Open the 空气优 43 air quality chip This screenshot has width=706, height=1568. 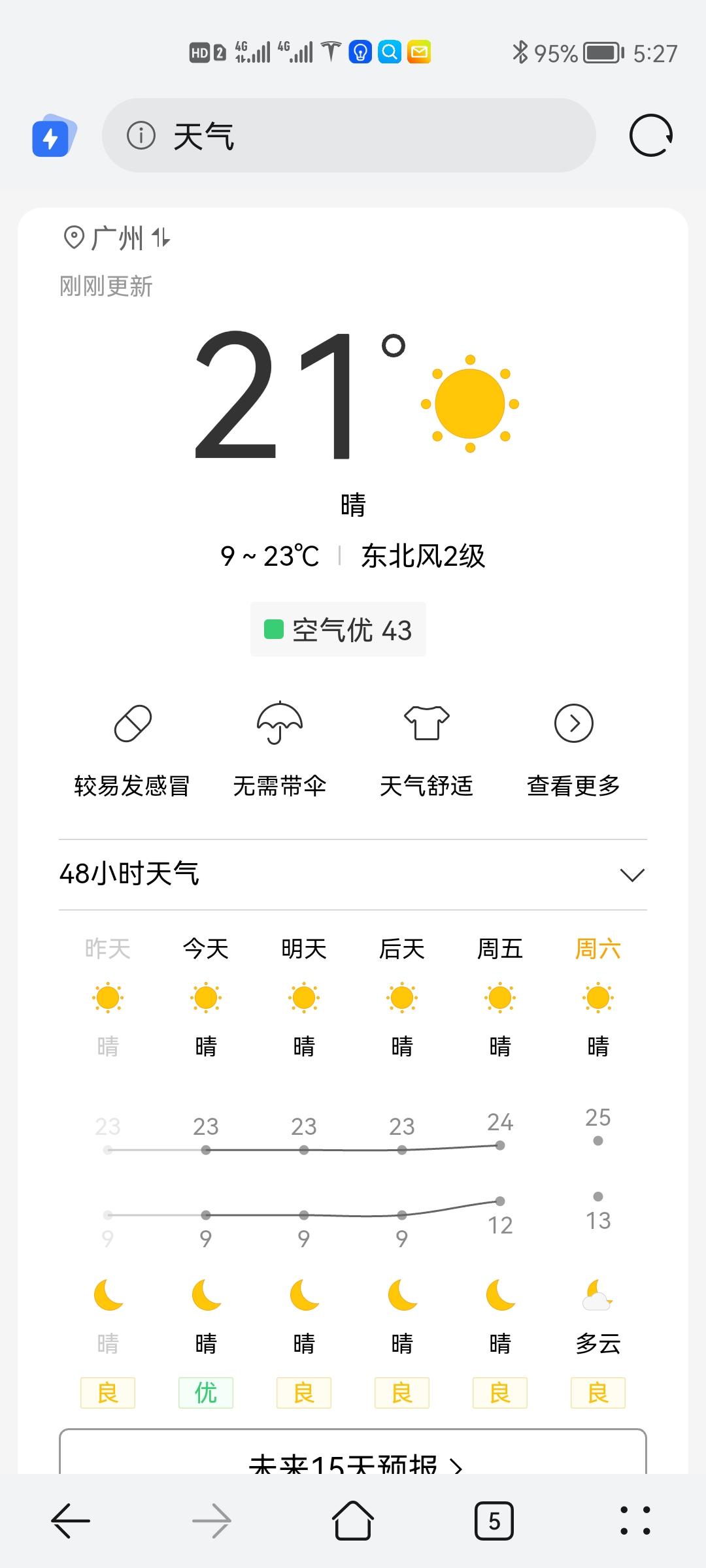[338, 629]
